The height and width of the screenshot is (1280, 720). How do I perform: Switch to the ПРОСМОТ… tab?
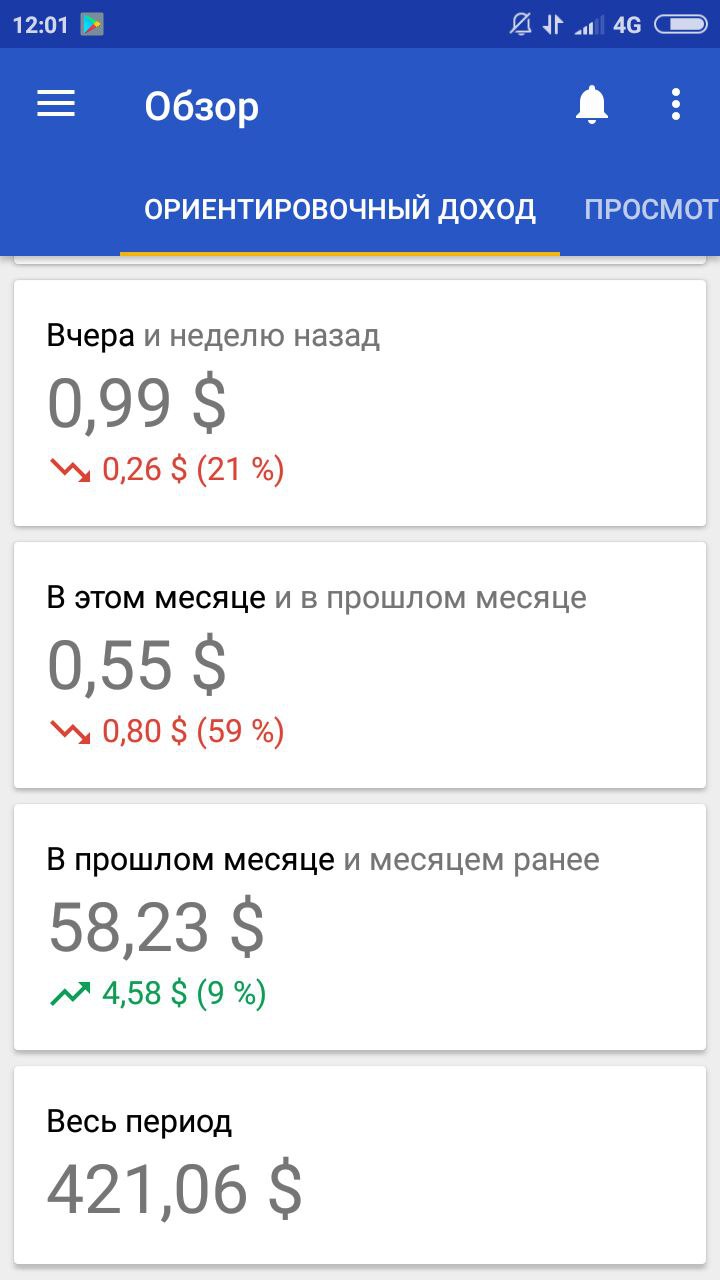[x=651, y=210]
